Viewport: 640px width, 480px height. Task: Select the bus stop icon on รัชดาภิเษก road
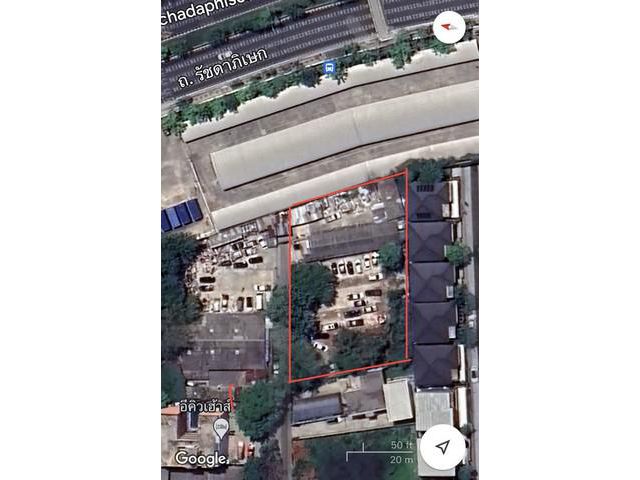[x=330, y=68]
